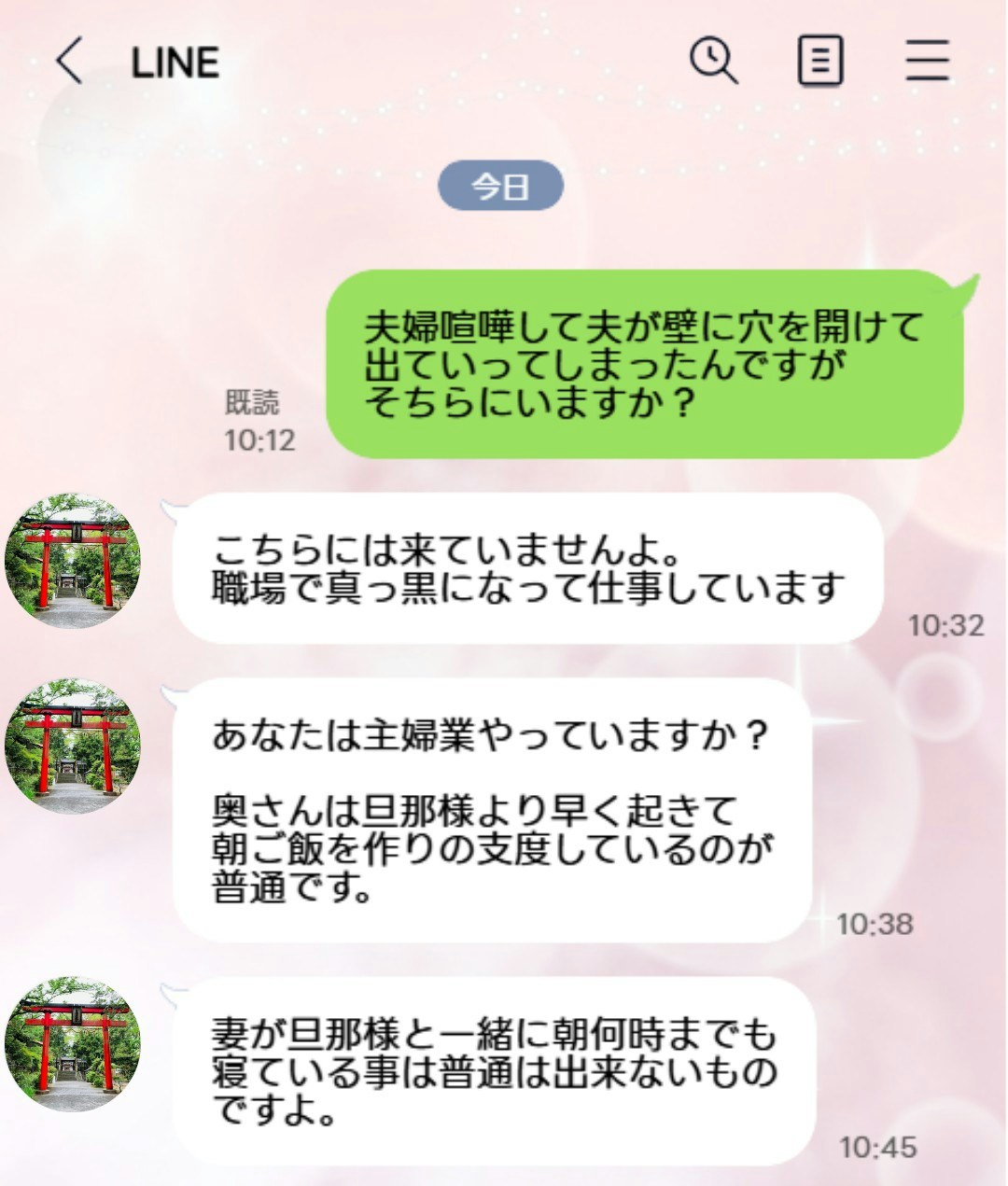This screenshot has height=1186, width=1008.
Task: Go back from the LINE chat
Action: pyautogui.click(x=68, y=63)
